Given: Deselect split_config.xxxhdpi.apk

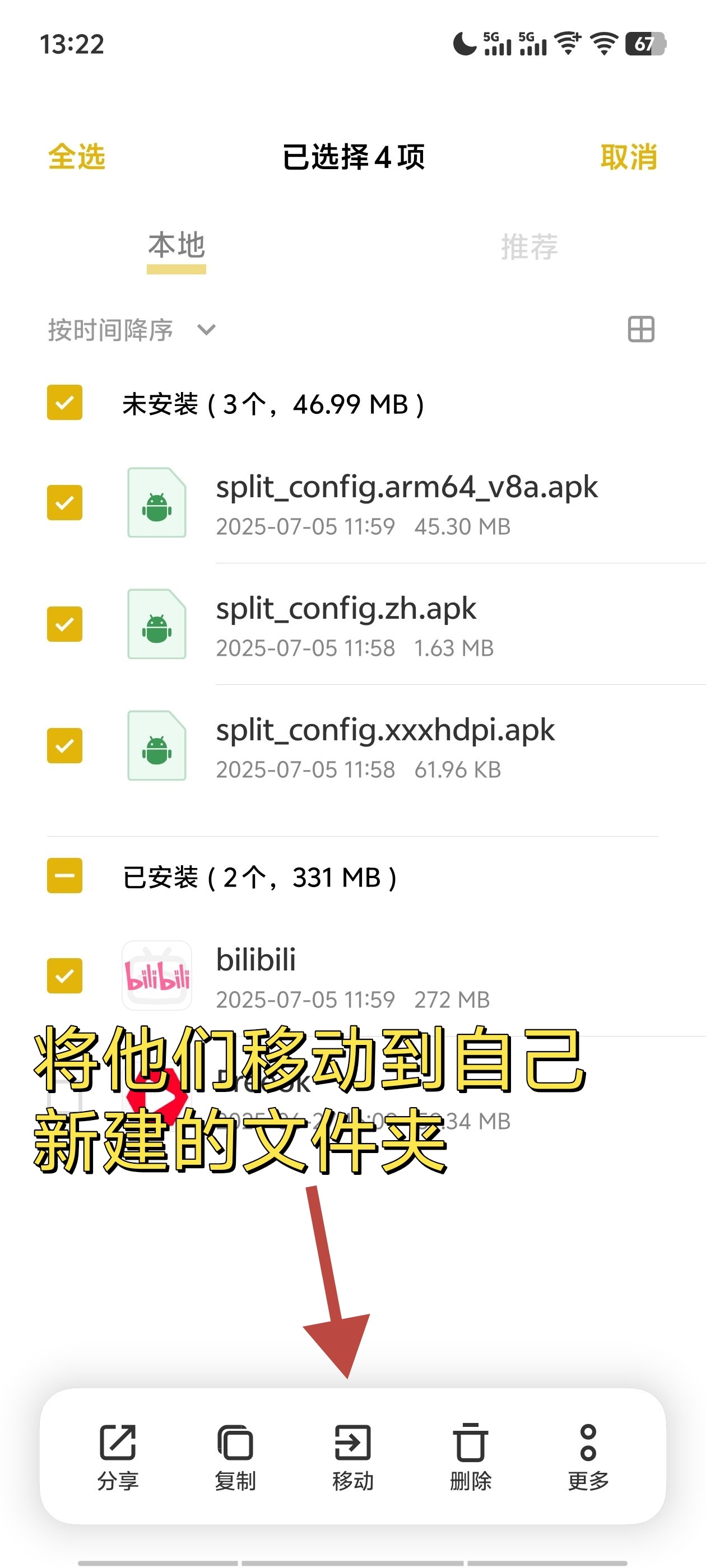Looking at the screenshot, I should 64,746.
